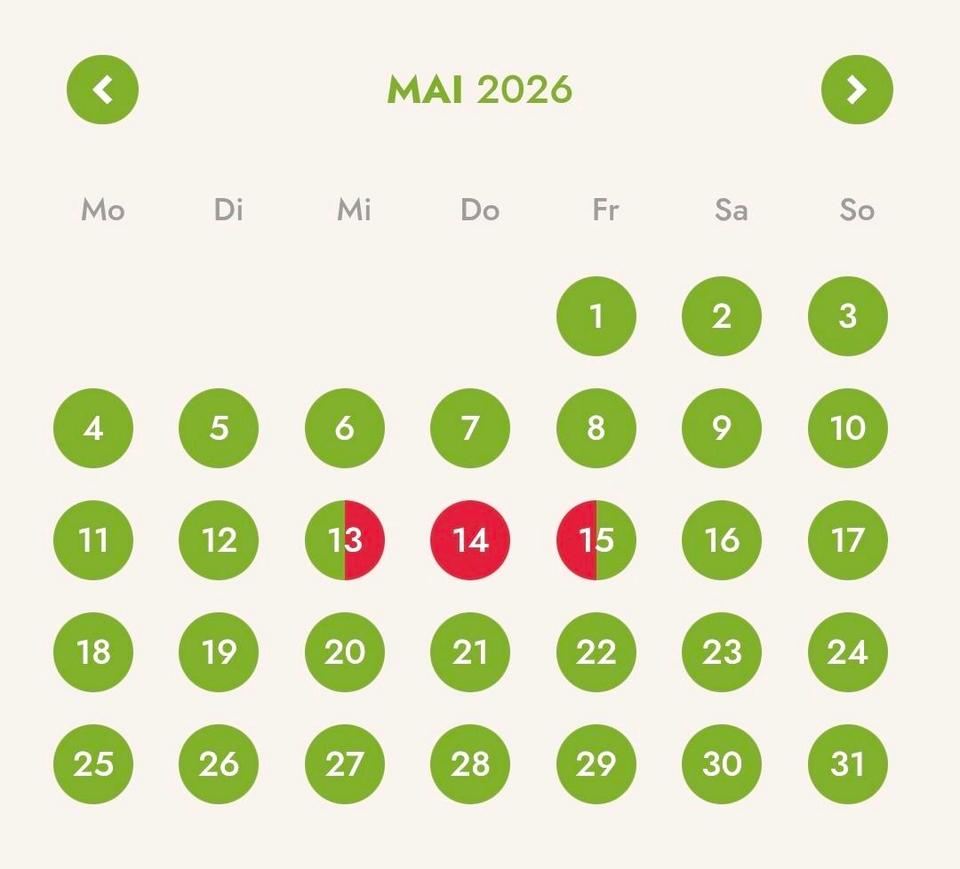960x869 pixels.
Task: Choose day 30
Action: tap(722, 764)
